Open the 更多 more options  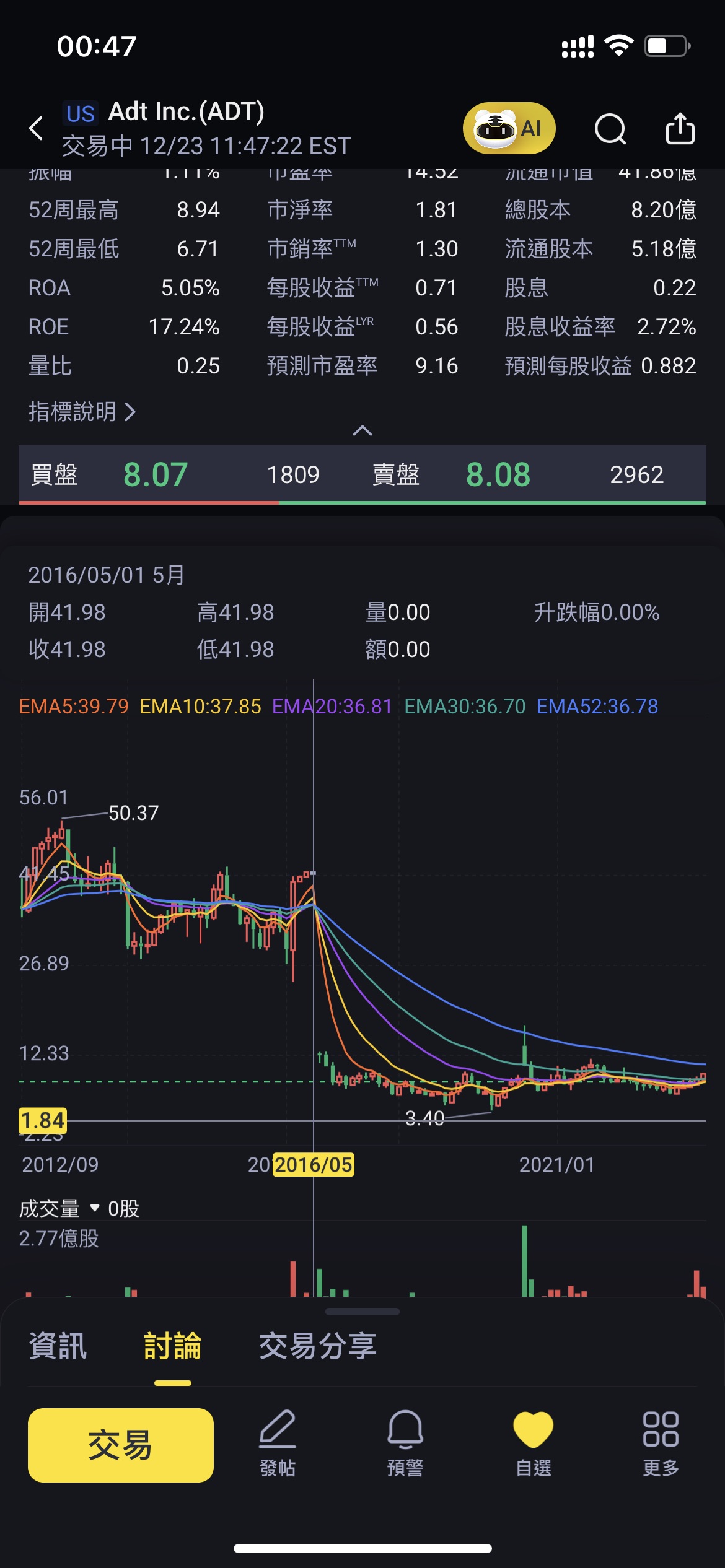tap(661, 1444)
